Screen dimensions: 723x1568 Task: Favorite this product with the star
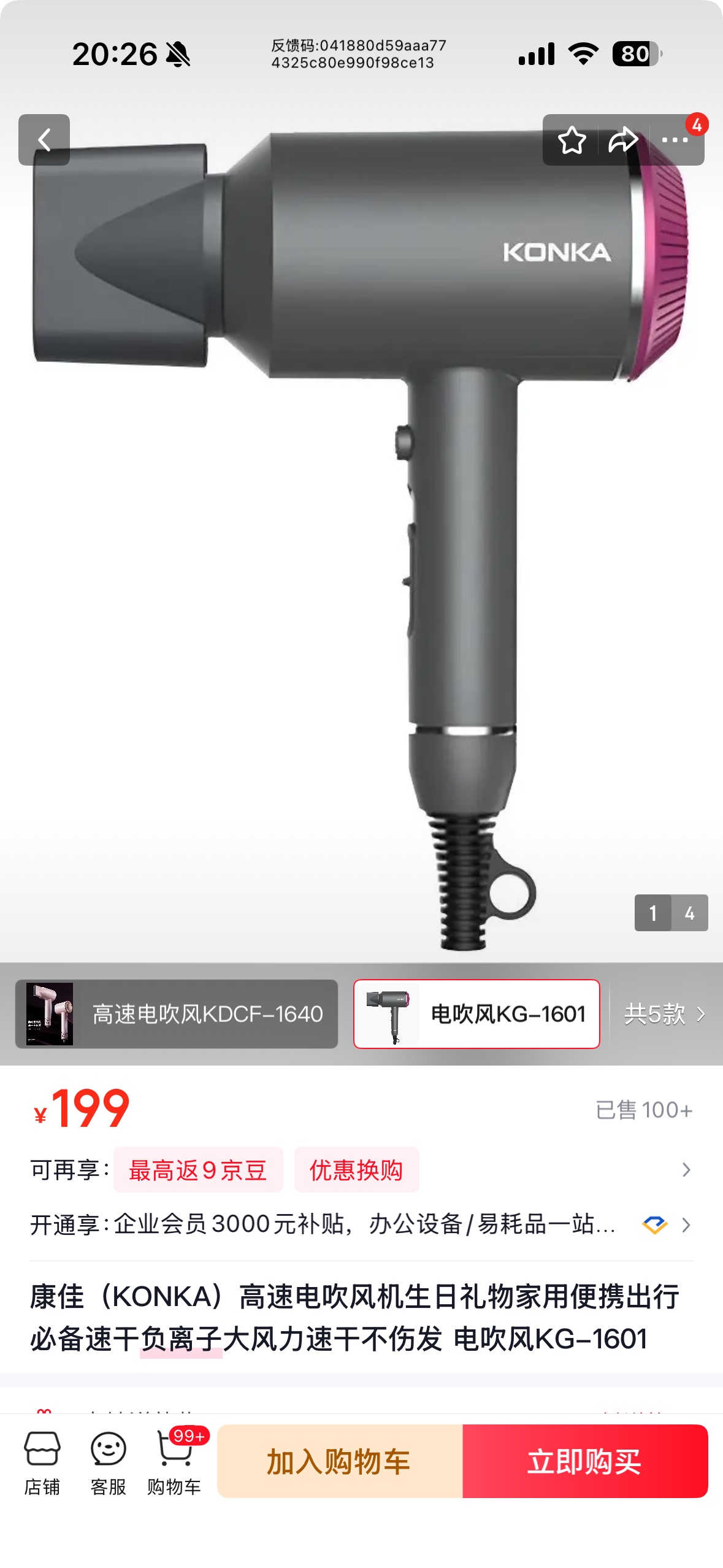tap(572, 140)
